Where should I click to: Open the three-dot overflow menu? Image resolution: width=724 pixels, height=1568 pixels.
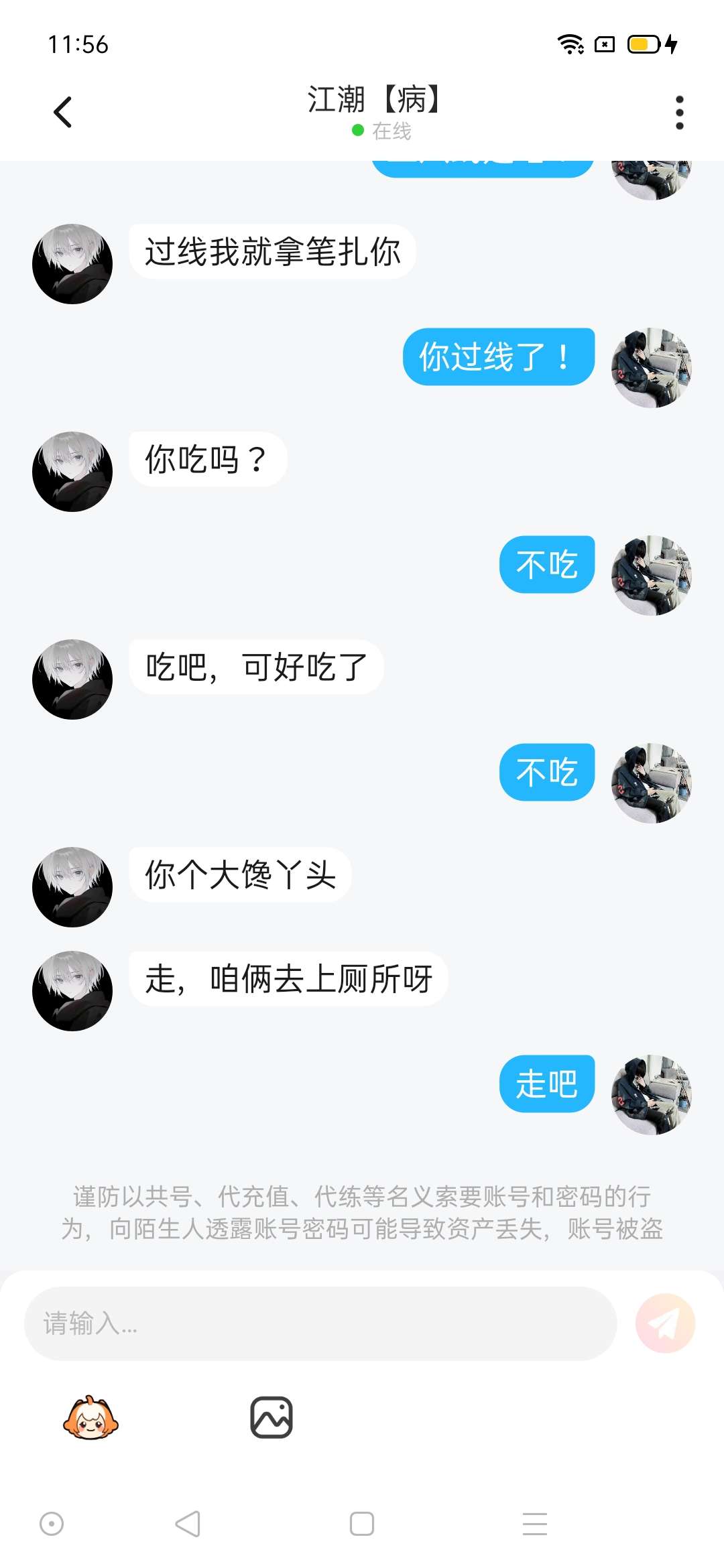pos(679,113)
